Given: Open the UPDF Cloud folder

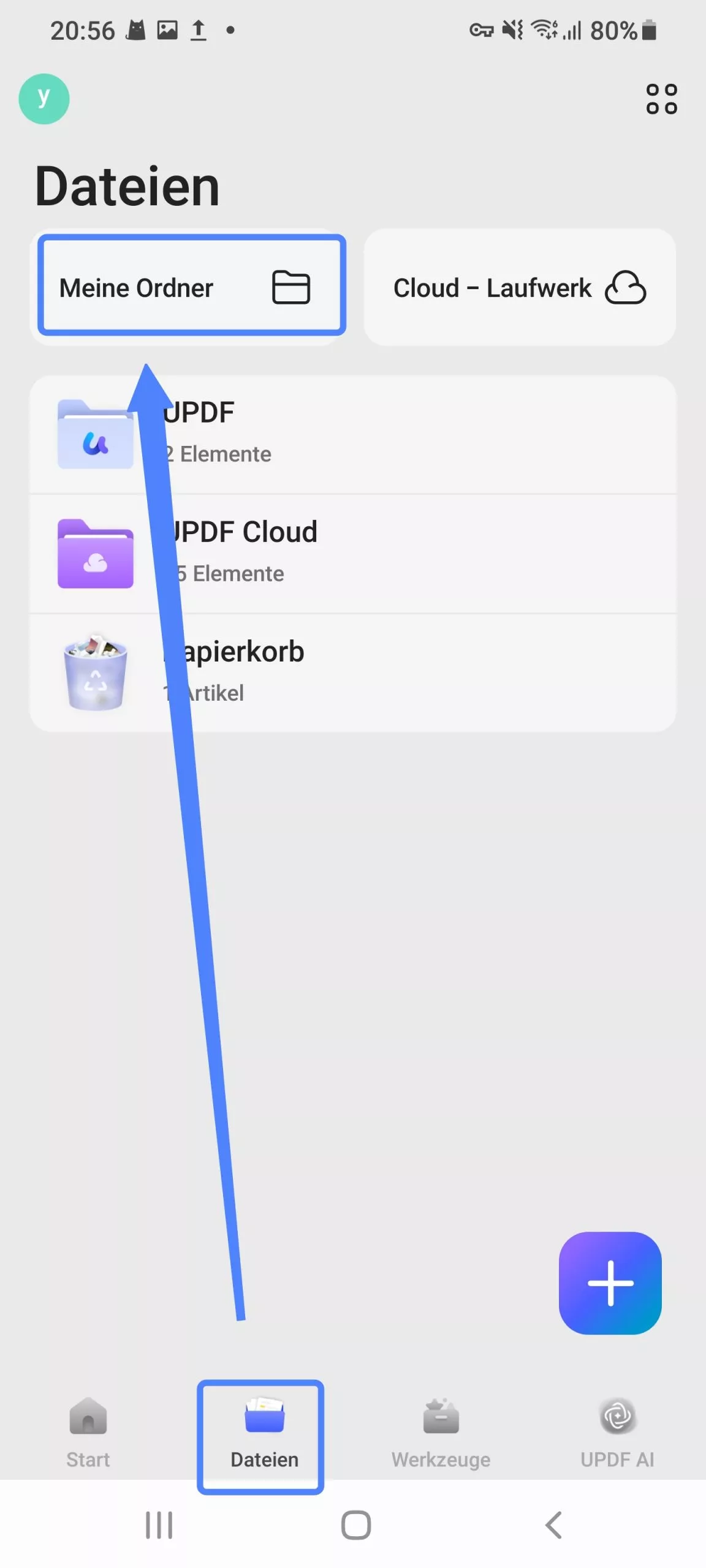Looking at the screenshot, I should pos(352,552).
